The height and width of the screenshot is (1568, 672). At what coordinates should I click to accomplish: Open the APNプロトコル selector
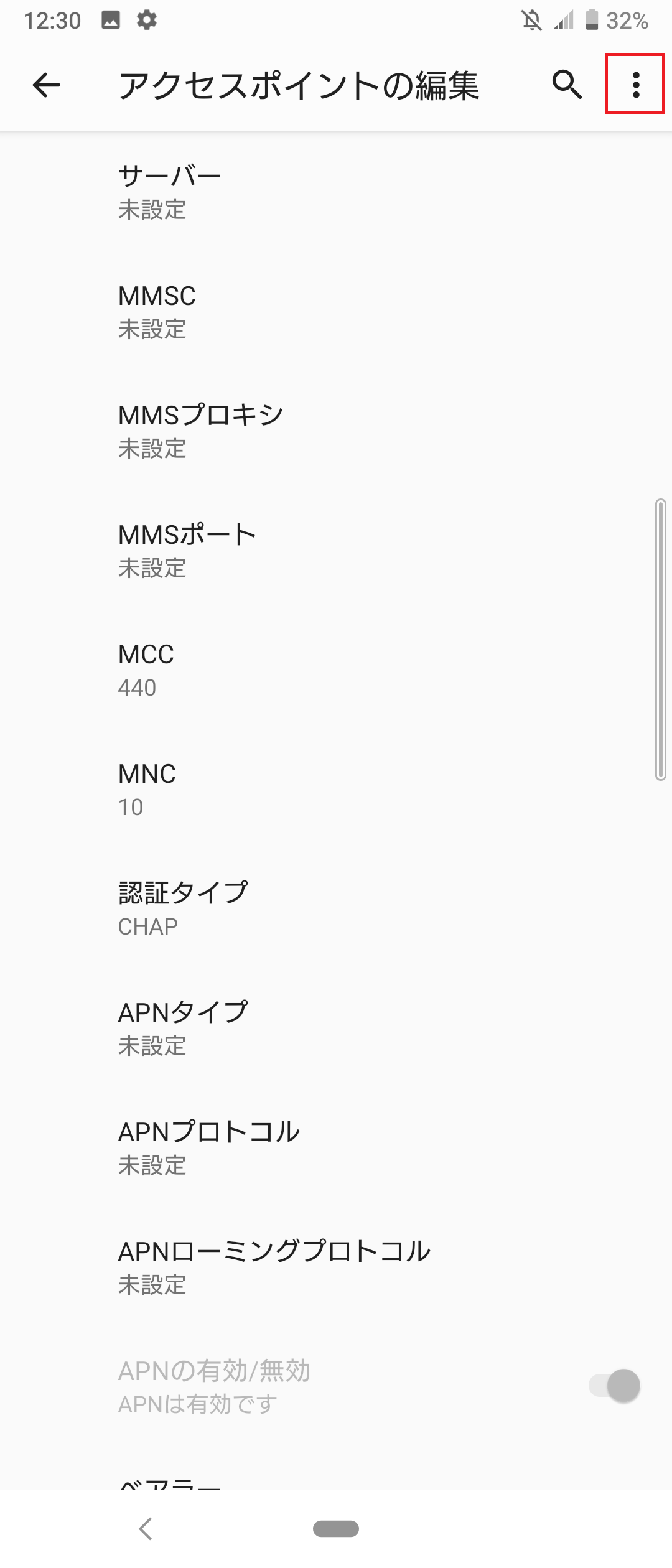[249, 1148]
